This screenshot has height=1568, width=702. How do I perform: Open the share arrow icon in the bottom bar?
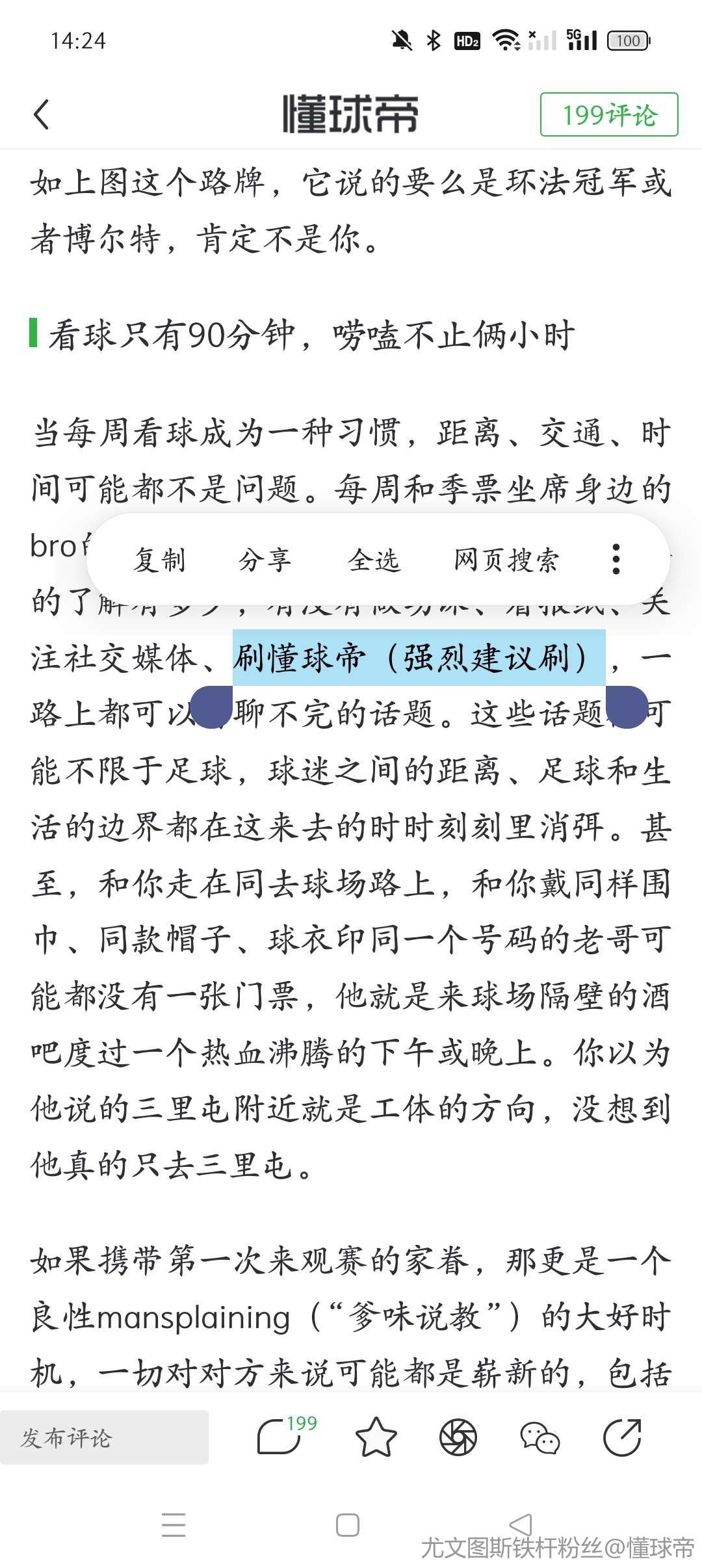point(622,1437)
